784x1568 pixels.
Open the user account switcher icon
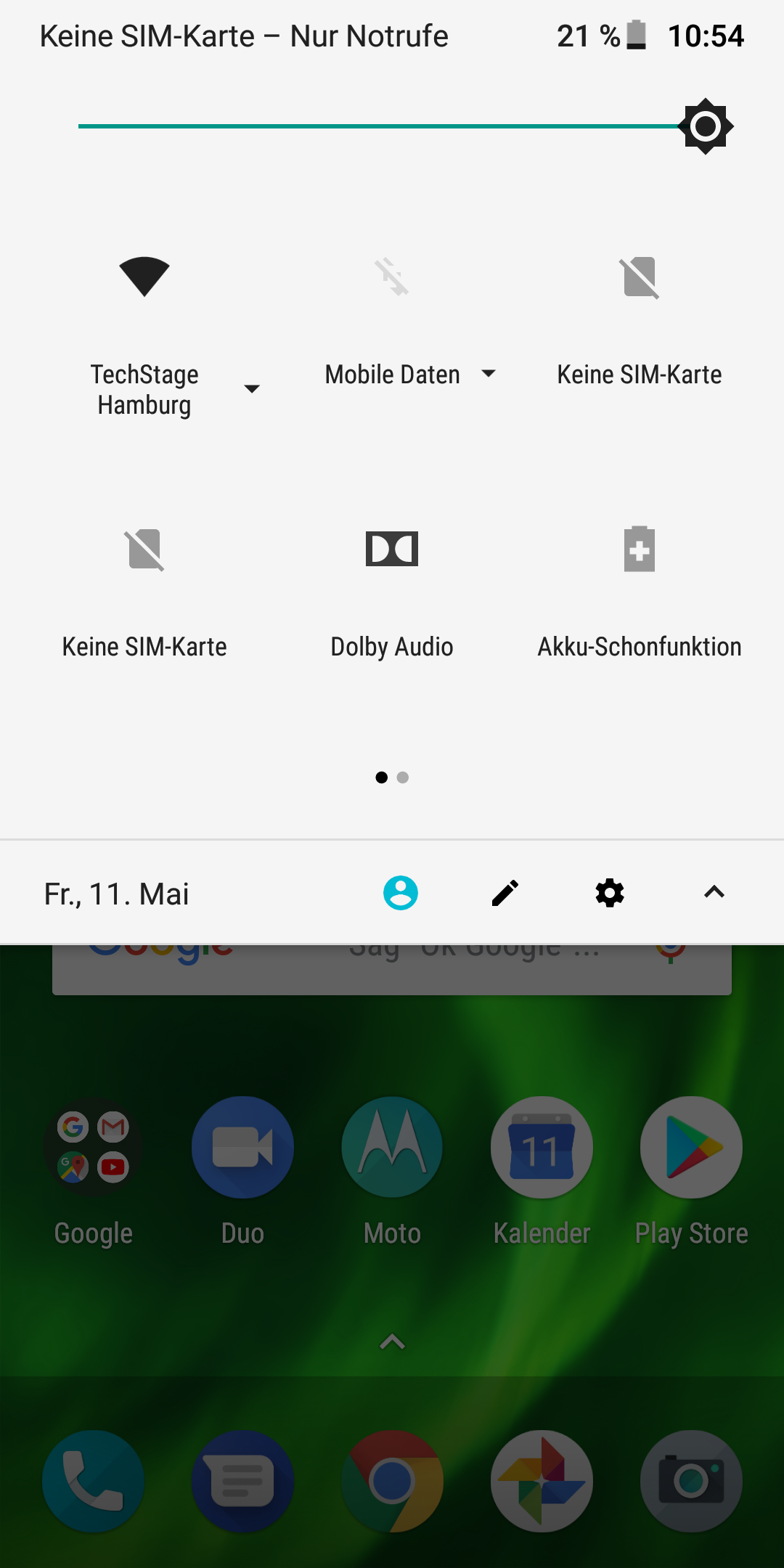pyautogui.click(x=401, y=893)
